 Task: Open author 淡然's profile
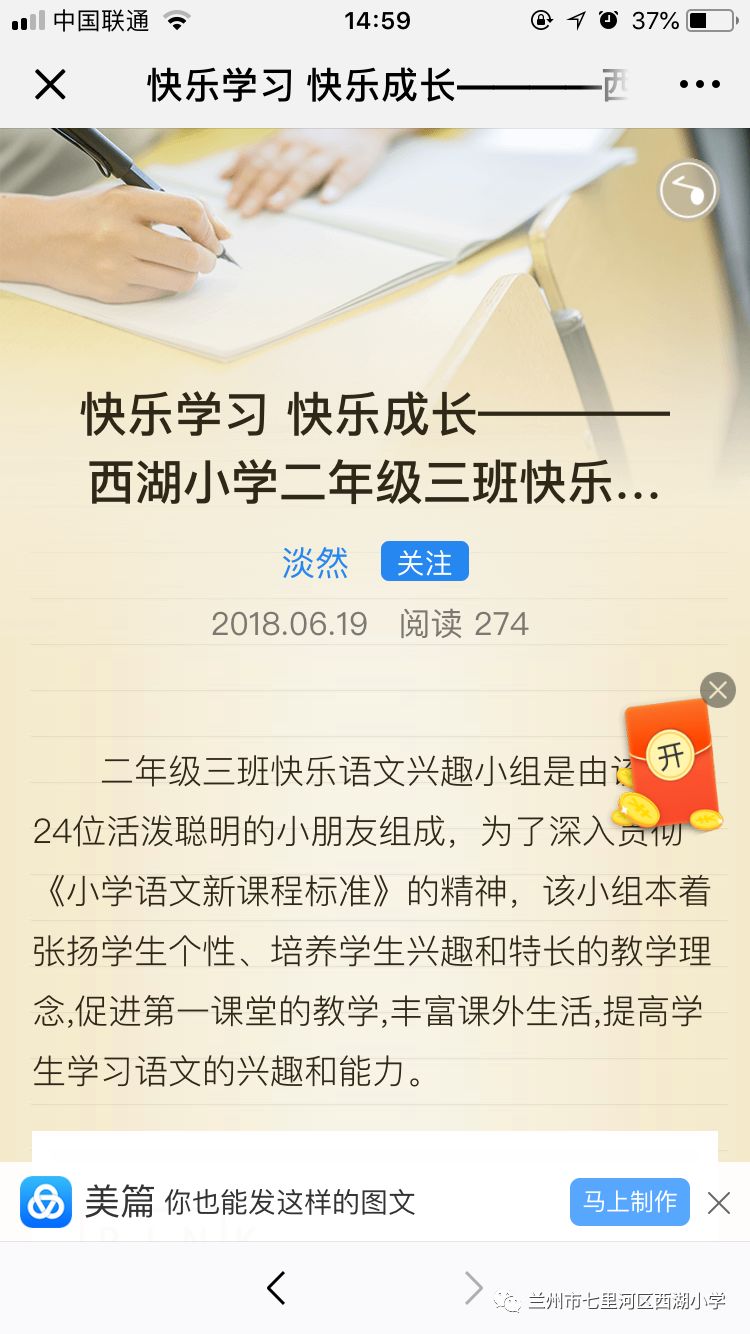(x=315, y=563)
